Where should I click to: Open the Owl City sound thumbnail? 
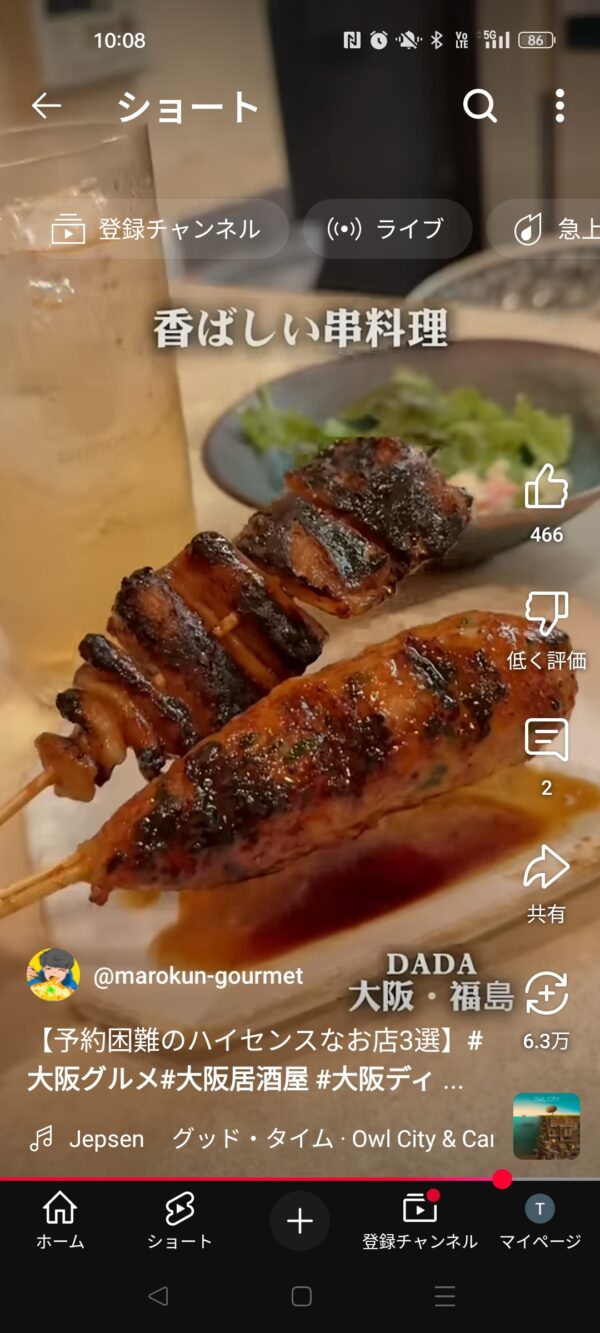click(x=546, y=1126)
